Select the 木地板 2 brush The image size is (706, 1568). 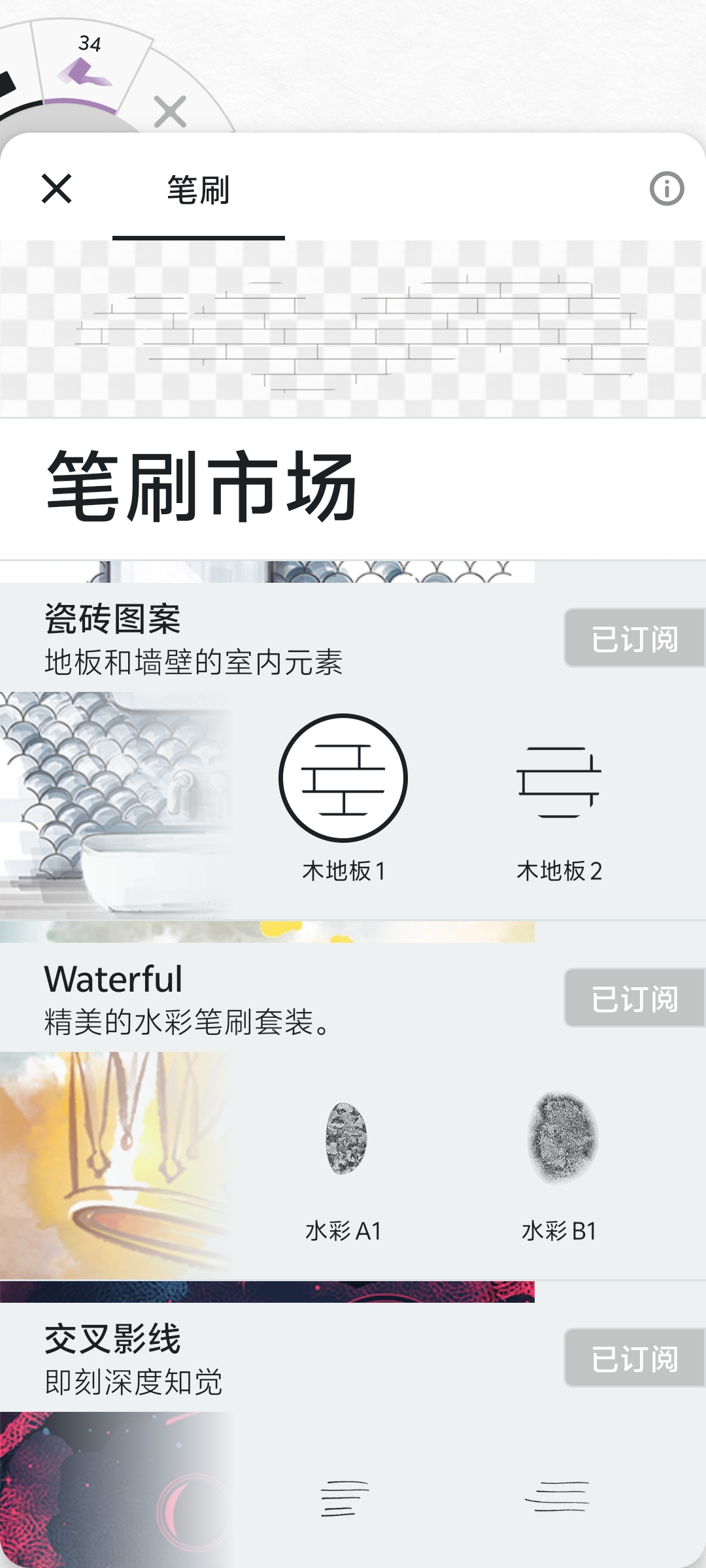(559, 782)
